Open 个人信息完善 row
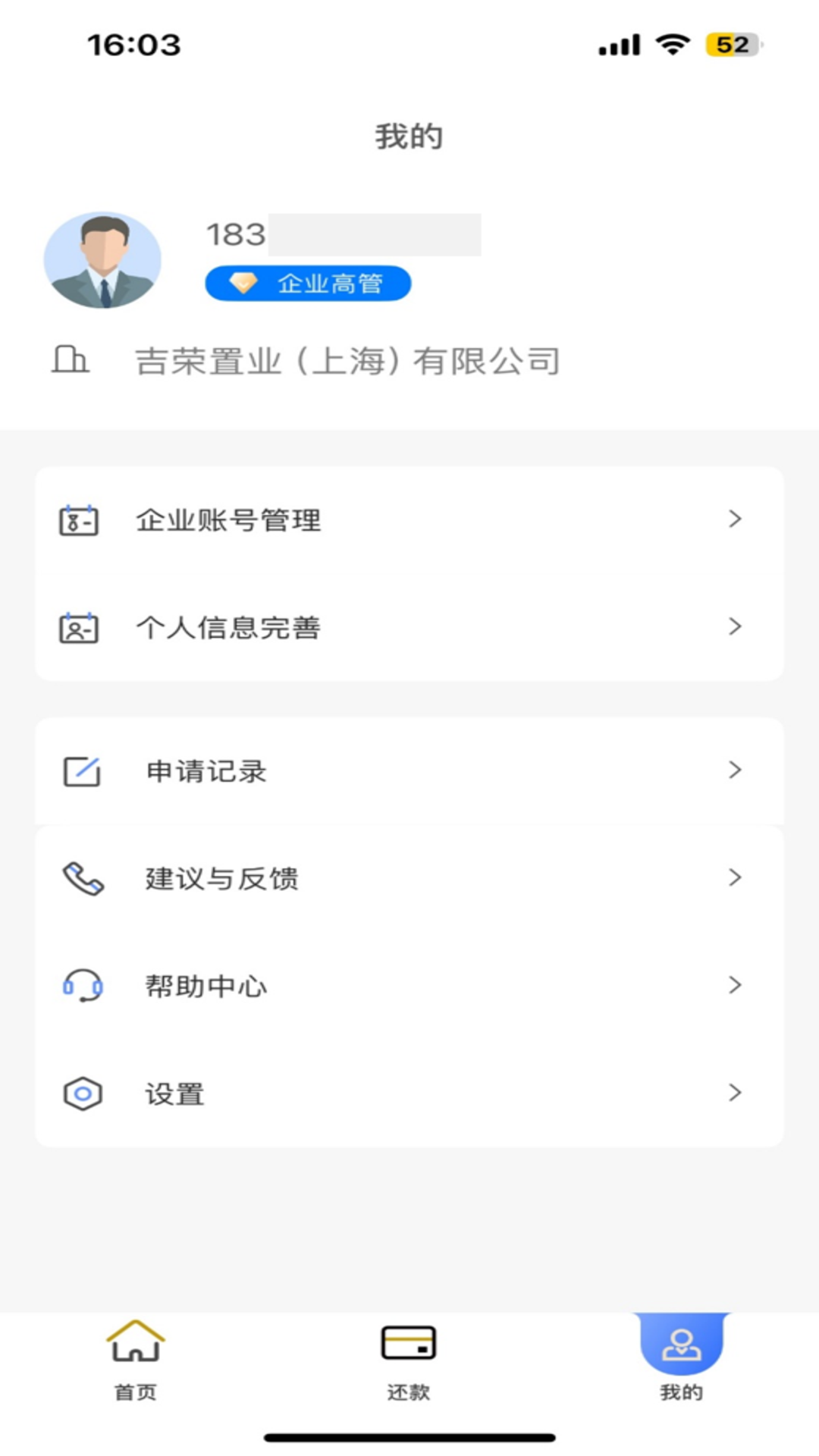 pos(408,627)
